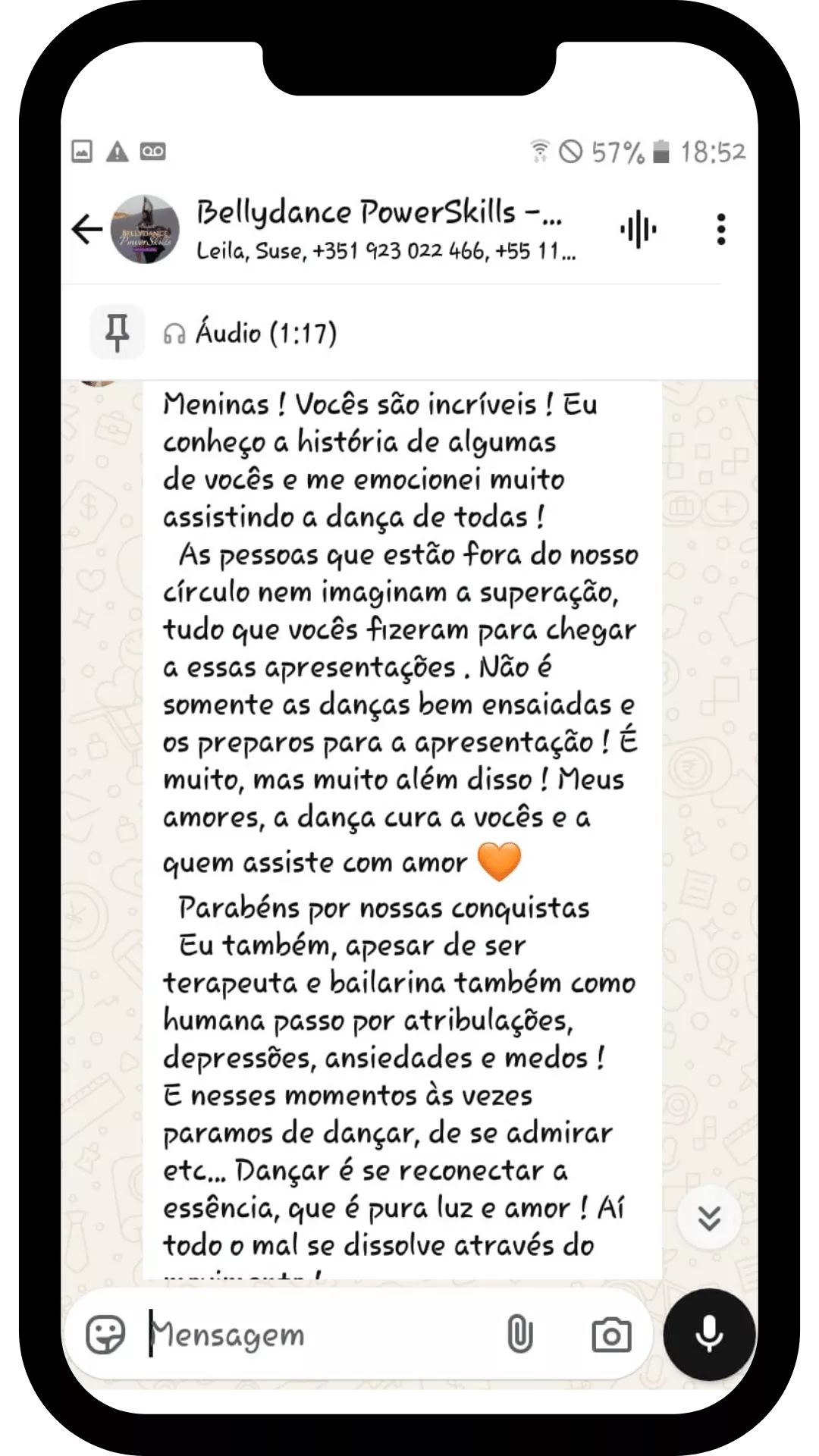The height and width of the screenshot is (1456, 819).
Task: Open the Bellydance PowerSkills group photo
Action: click(145, 229)
